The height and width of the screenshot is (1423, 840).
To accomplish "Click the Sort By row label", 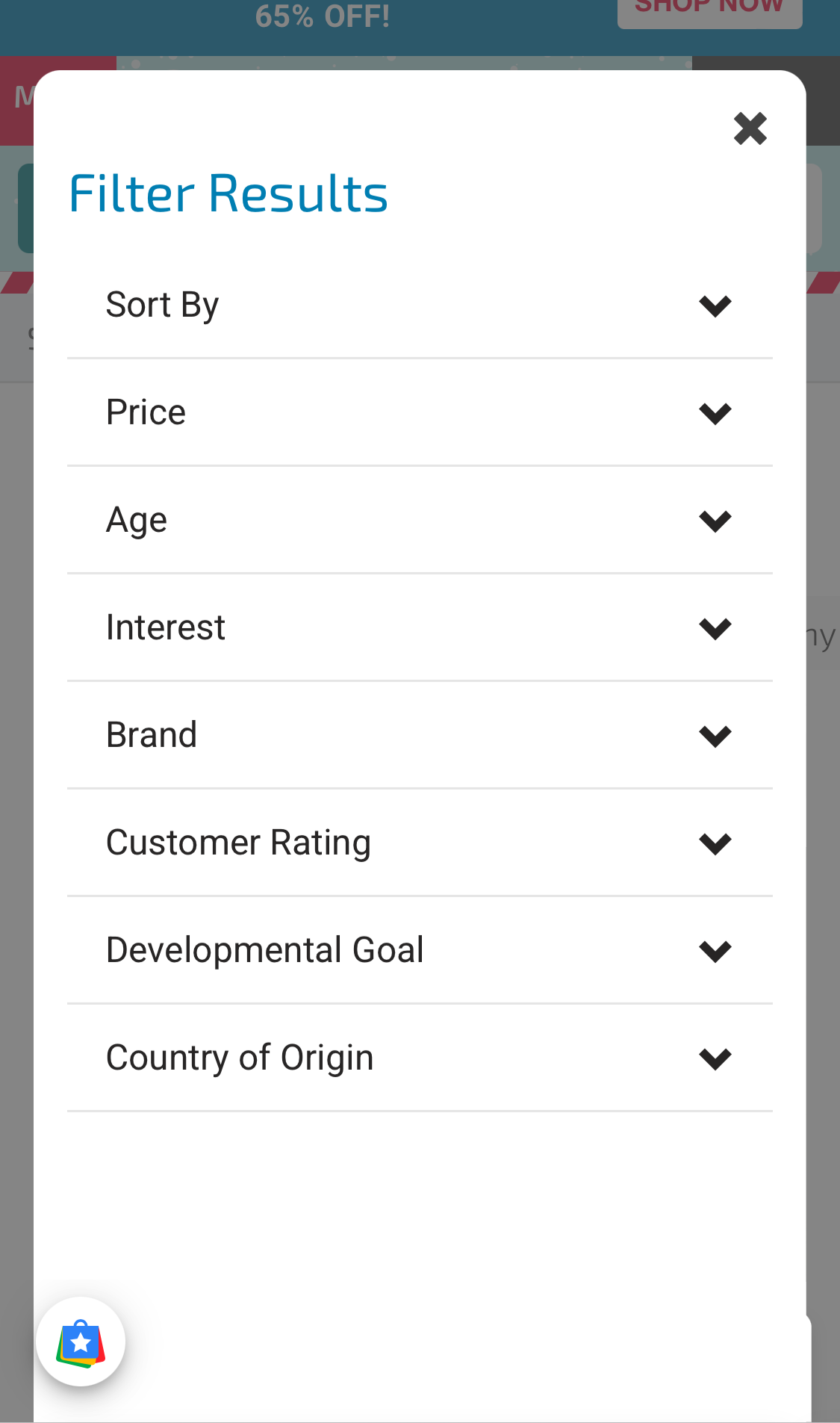I will (x=161, y=303).
